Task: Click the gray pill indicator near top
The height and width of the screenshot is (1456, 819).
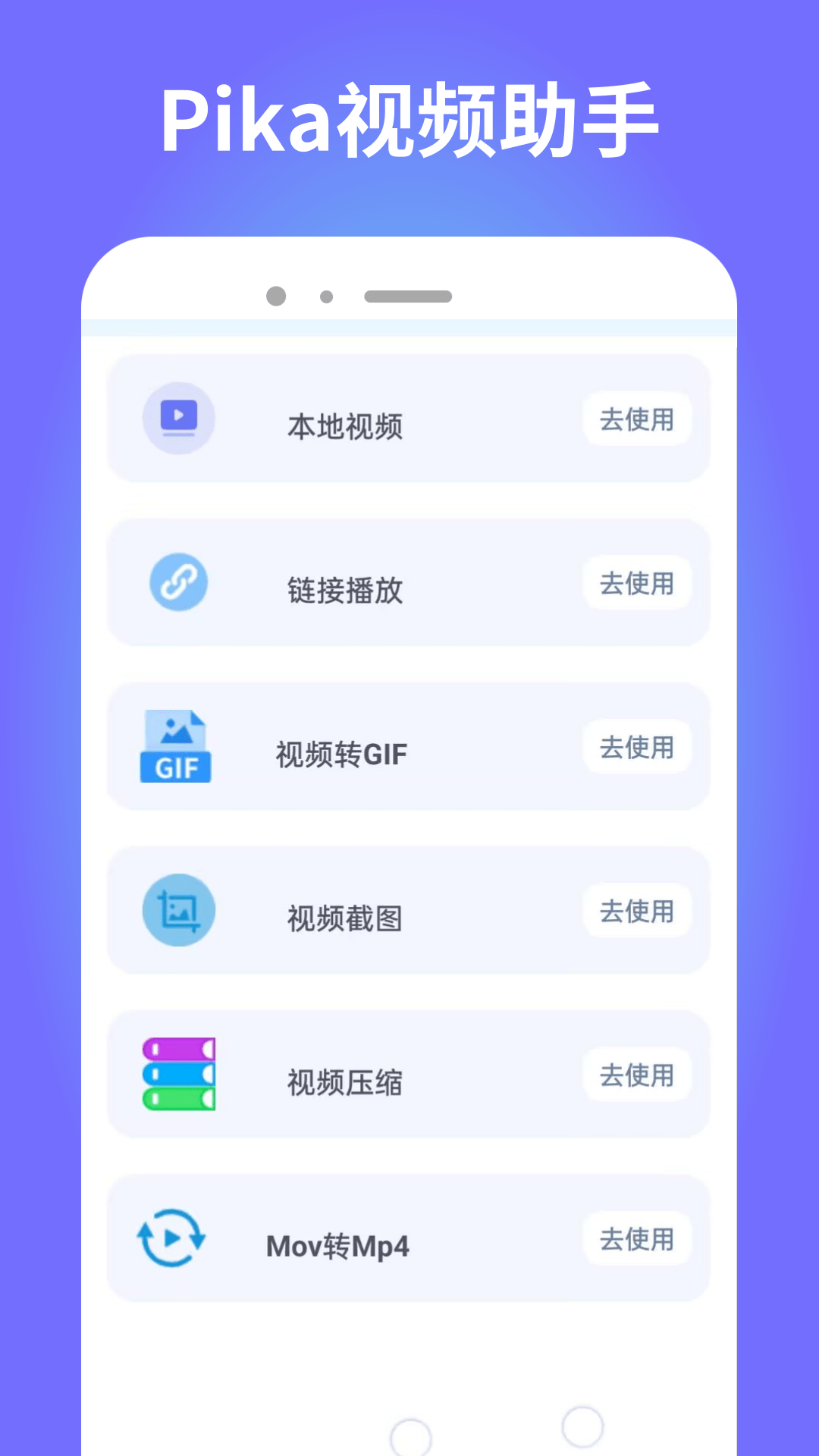Action: click(x=409, y=296)
